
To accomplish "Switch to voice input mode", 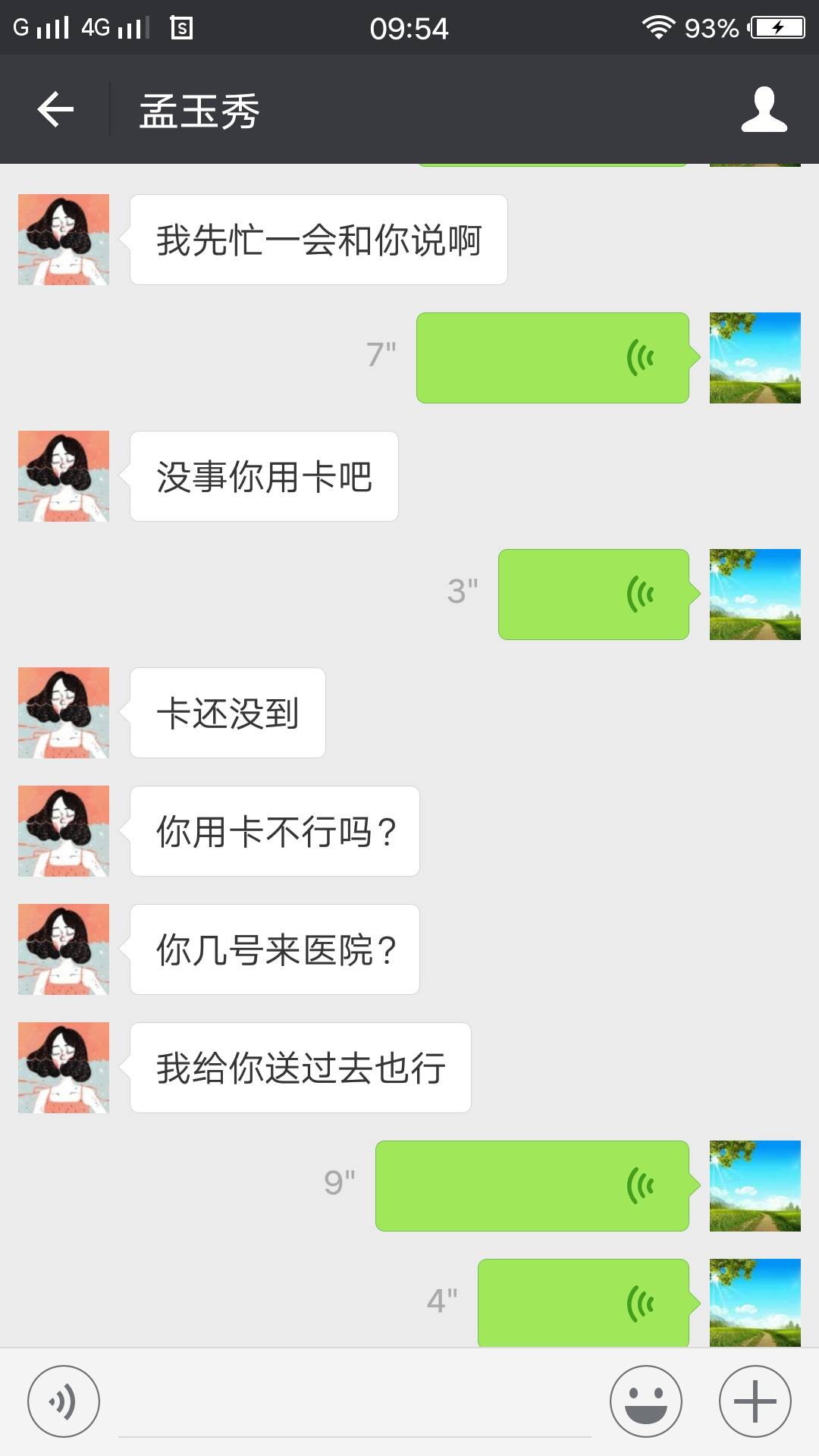I will click(64, 1401).
